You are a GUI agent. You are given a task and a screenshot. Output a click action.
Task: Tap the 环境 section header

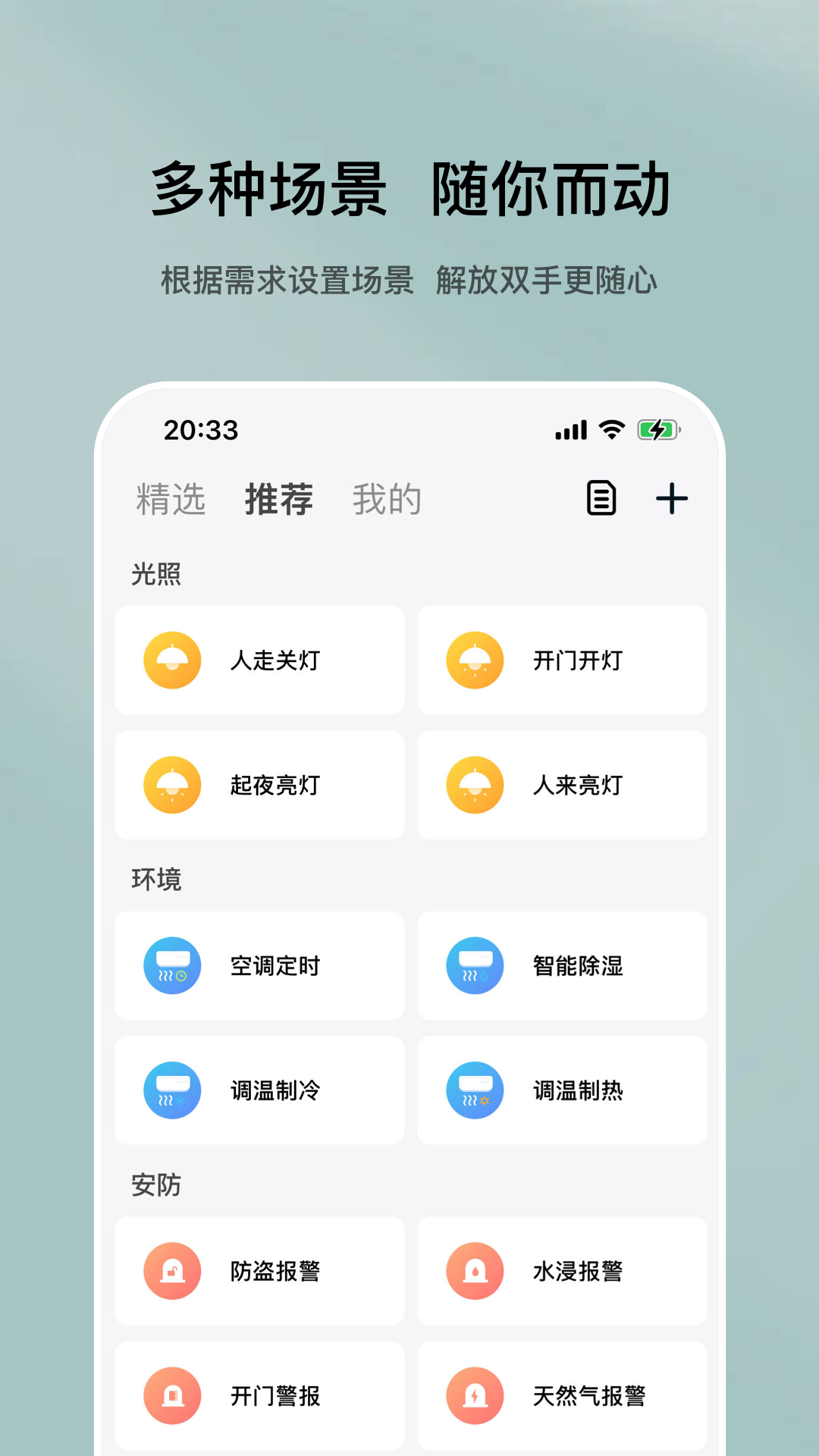pos(153,879)
